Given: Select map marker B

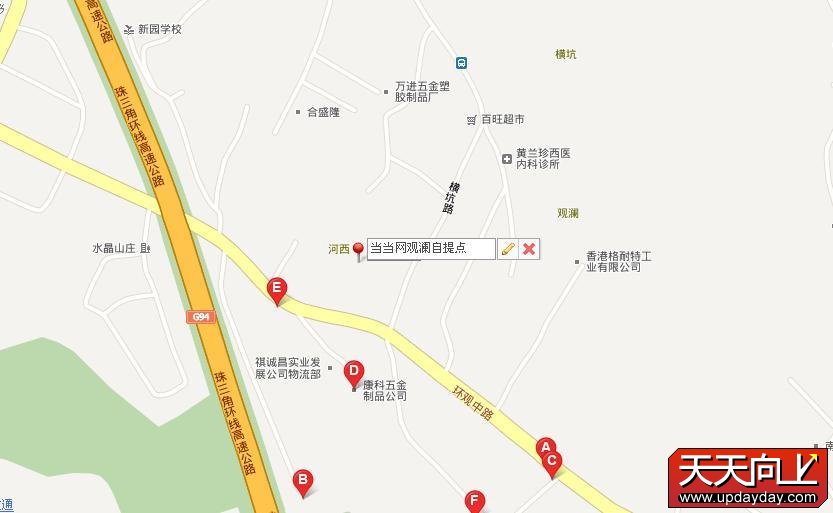Looking at the screenshot, I should (x=302, y=482).
